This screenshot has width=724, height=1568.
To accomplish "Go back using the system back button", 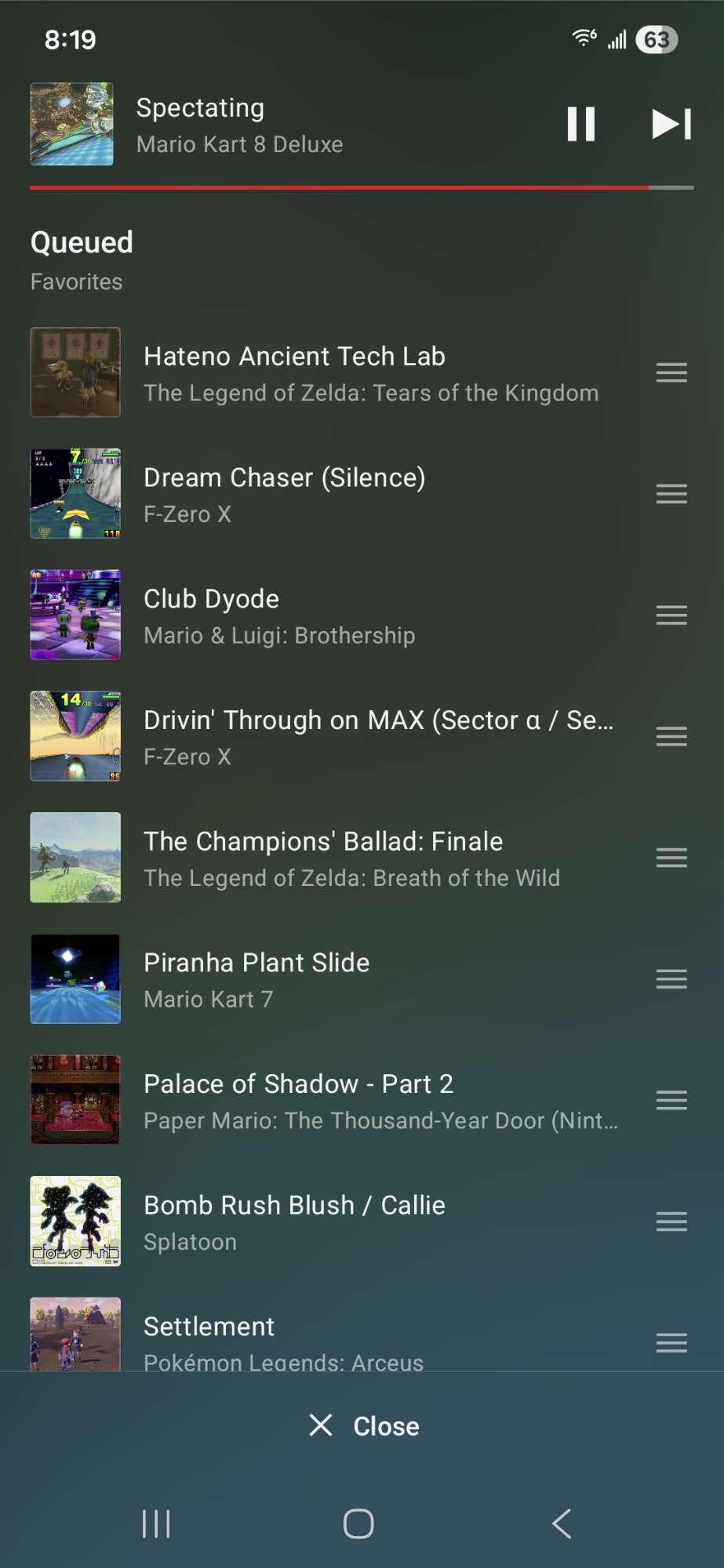I will pos(562,1524).
